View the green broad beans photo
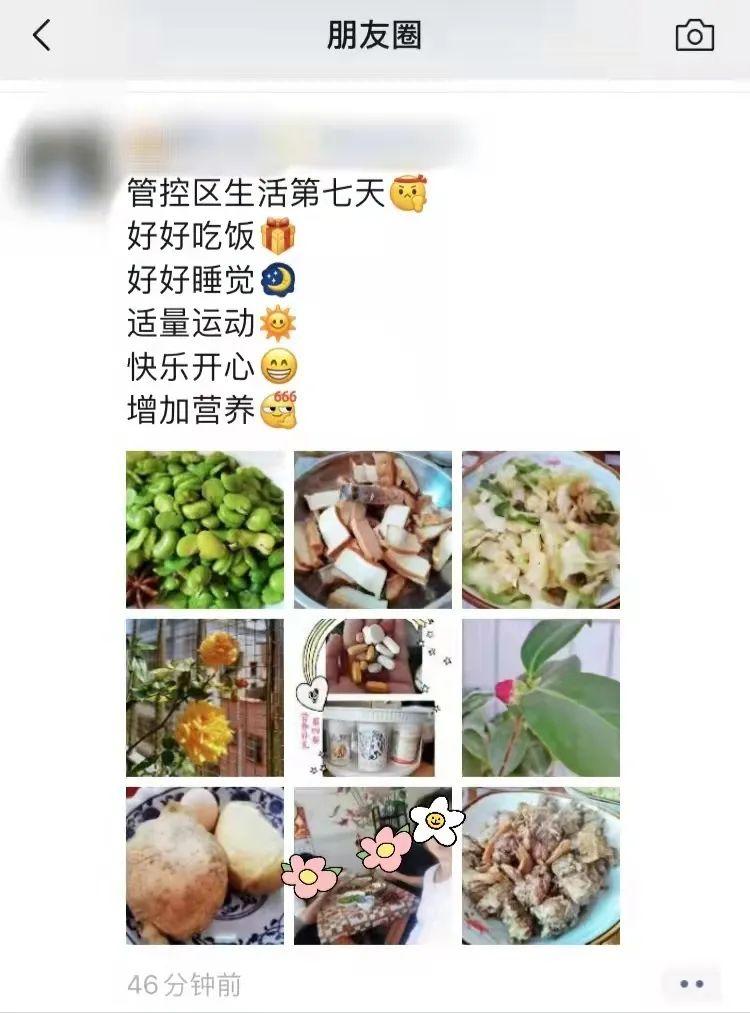This screenshot has width=750, height=1013. coord(205,529)
